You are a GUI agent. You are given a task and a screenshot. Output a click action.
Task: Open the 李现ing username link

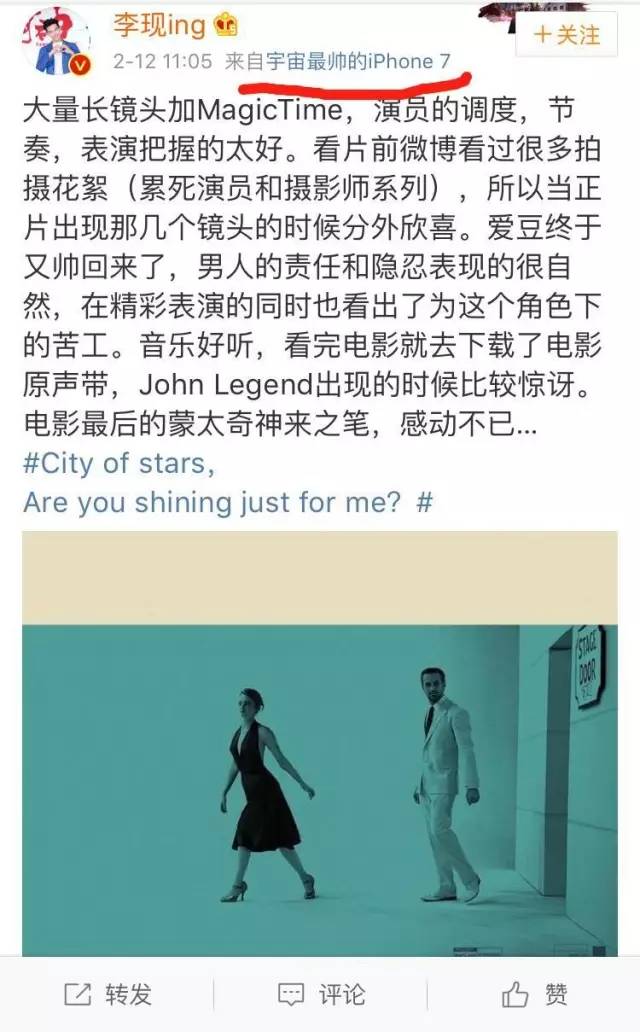[159, 26]
